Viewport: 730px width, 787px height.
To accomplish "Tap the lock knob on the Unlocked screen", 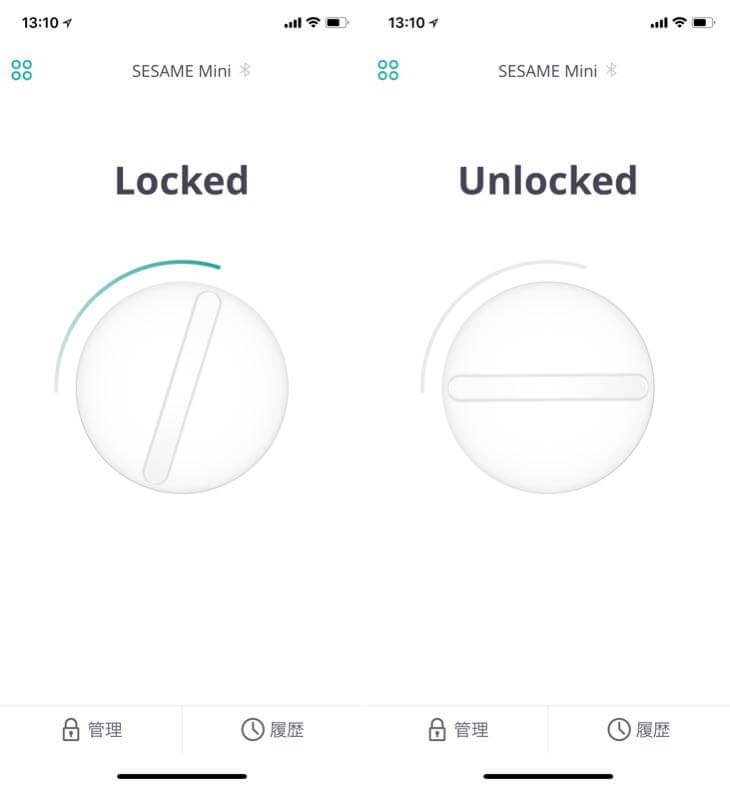I will (548, 387).
